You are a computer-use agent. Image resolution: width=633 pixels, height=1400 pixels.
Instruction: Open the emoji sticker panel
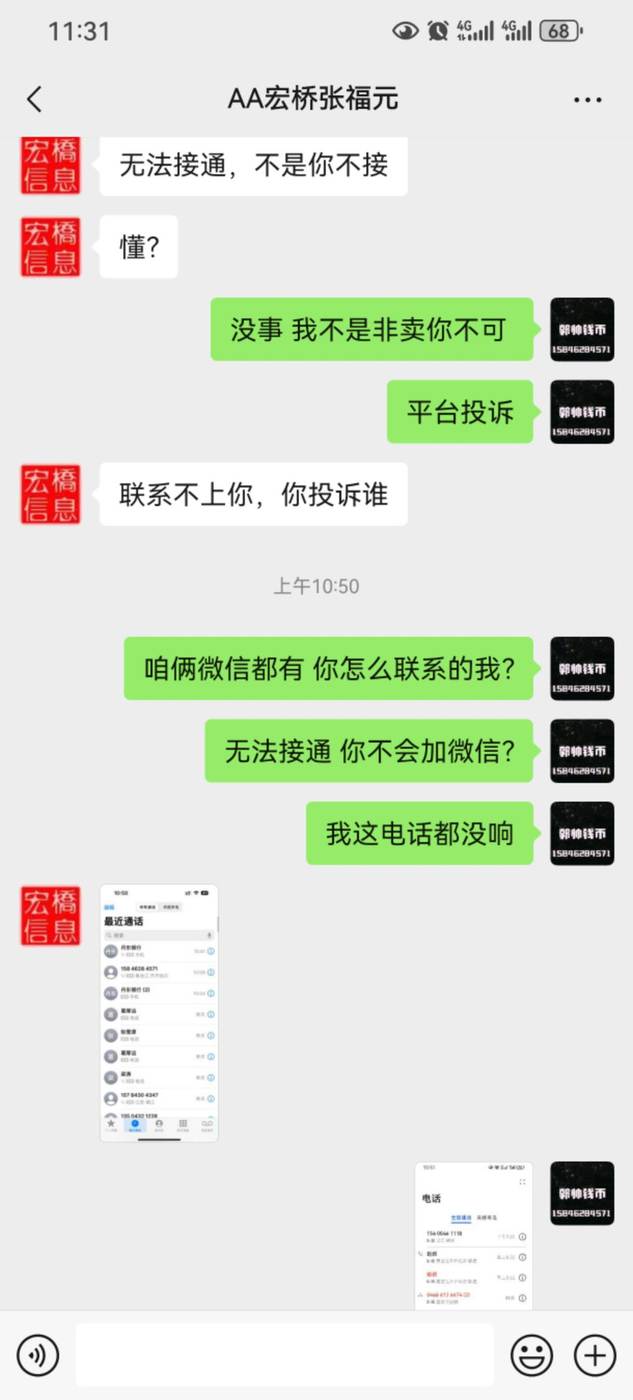[x=532, y=1356]
